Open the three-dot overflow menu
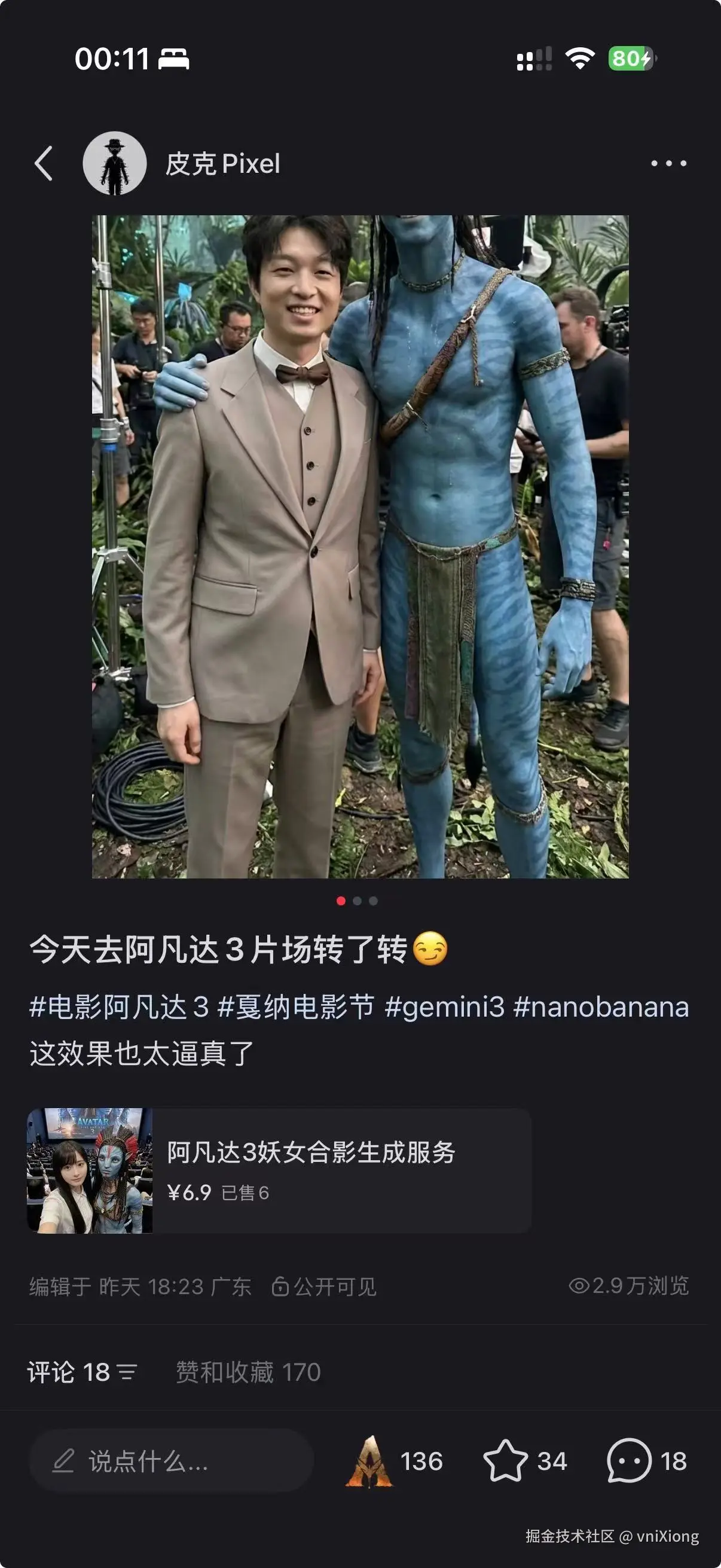This screenshot has width=721, height=1568. pos(668,163)
